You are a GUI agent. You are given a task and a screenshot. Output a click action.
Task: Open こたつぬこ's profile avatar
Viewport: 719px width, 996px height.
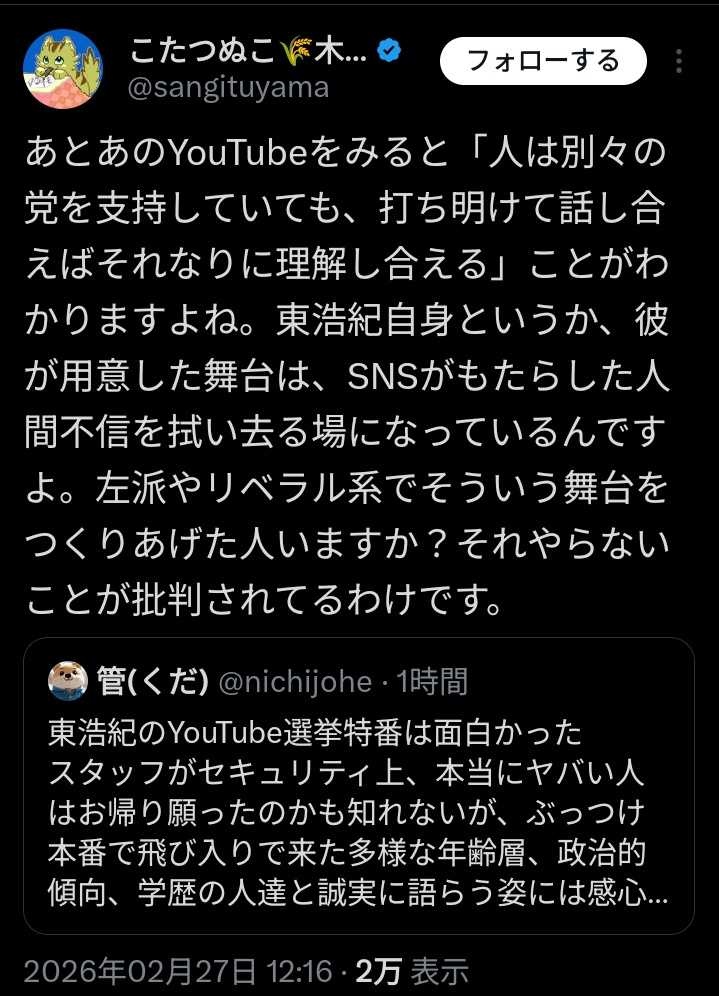click(62, 69)
